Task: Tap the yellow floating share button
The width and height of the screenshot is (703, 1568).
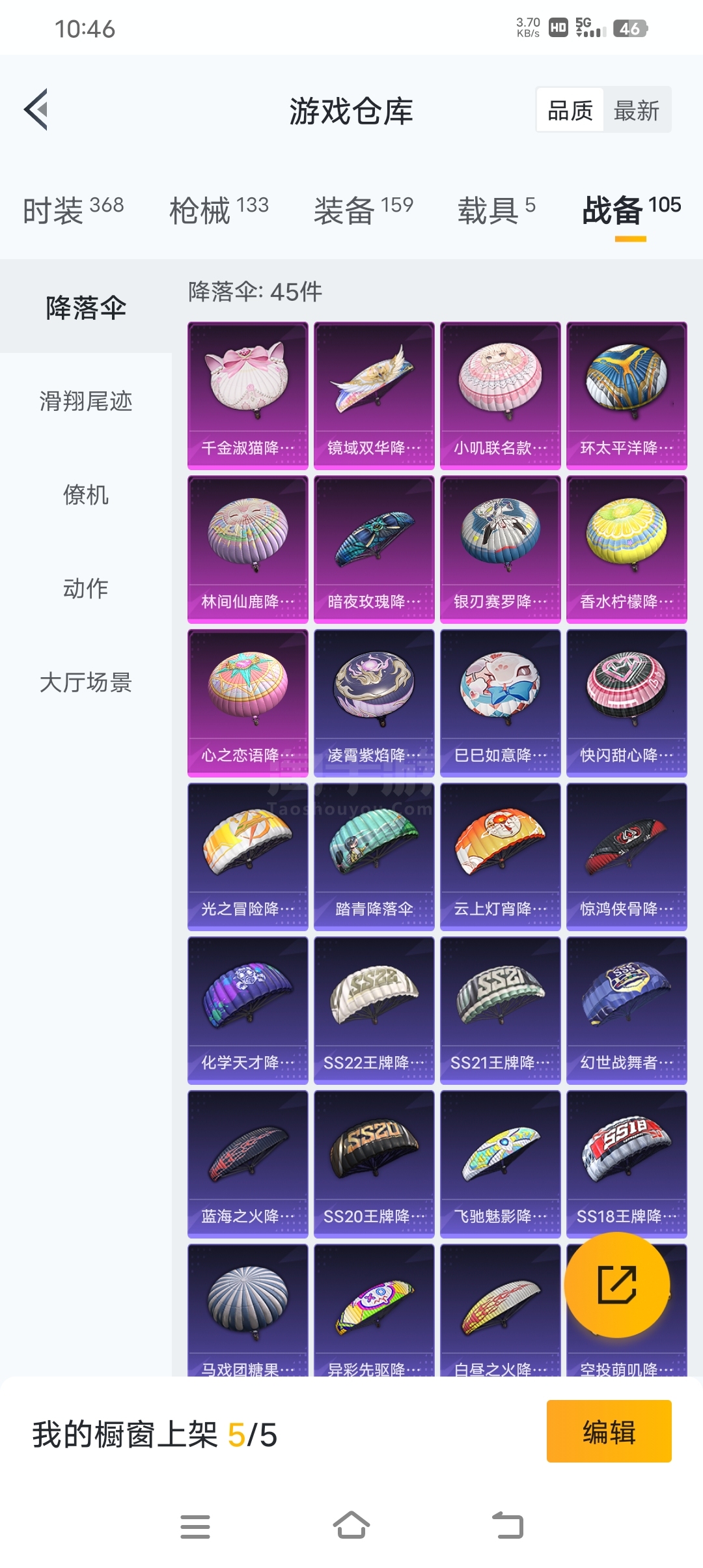Action: point(616,1284)
